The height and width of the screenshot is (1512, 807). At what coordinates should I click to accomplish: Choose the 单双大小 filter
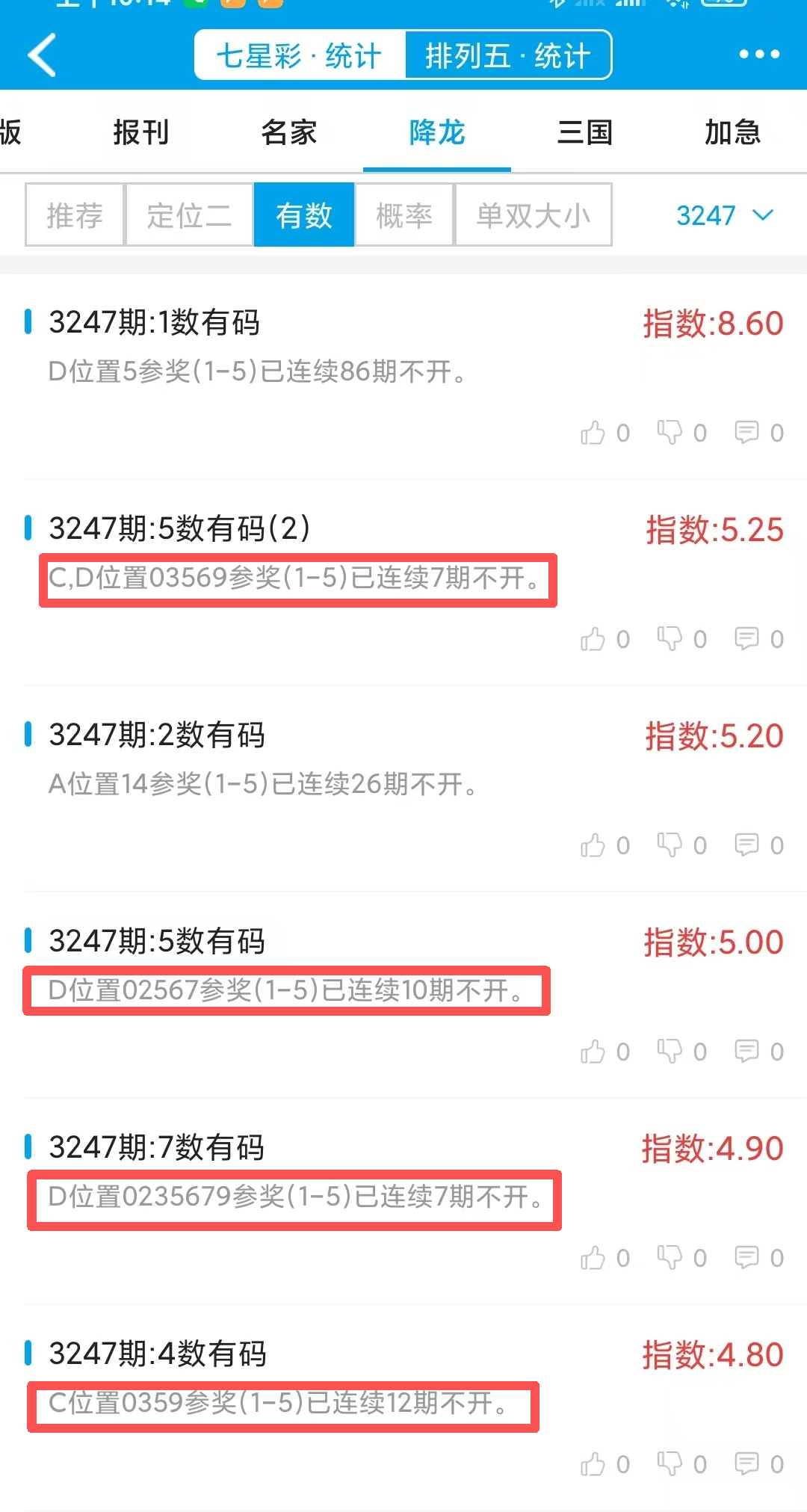pyautogui.click(x=534, y=215)
